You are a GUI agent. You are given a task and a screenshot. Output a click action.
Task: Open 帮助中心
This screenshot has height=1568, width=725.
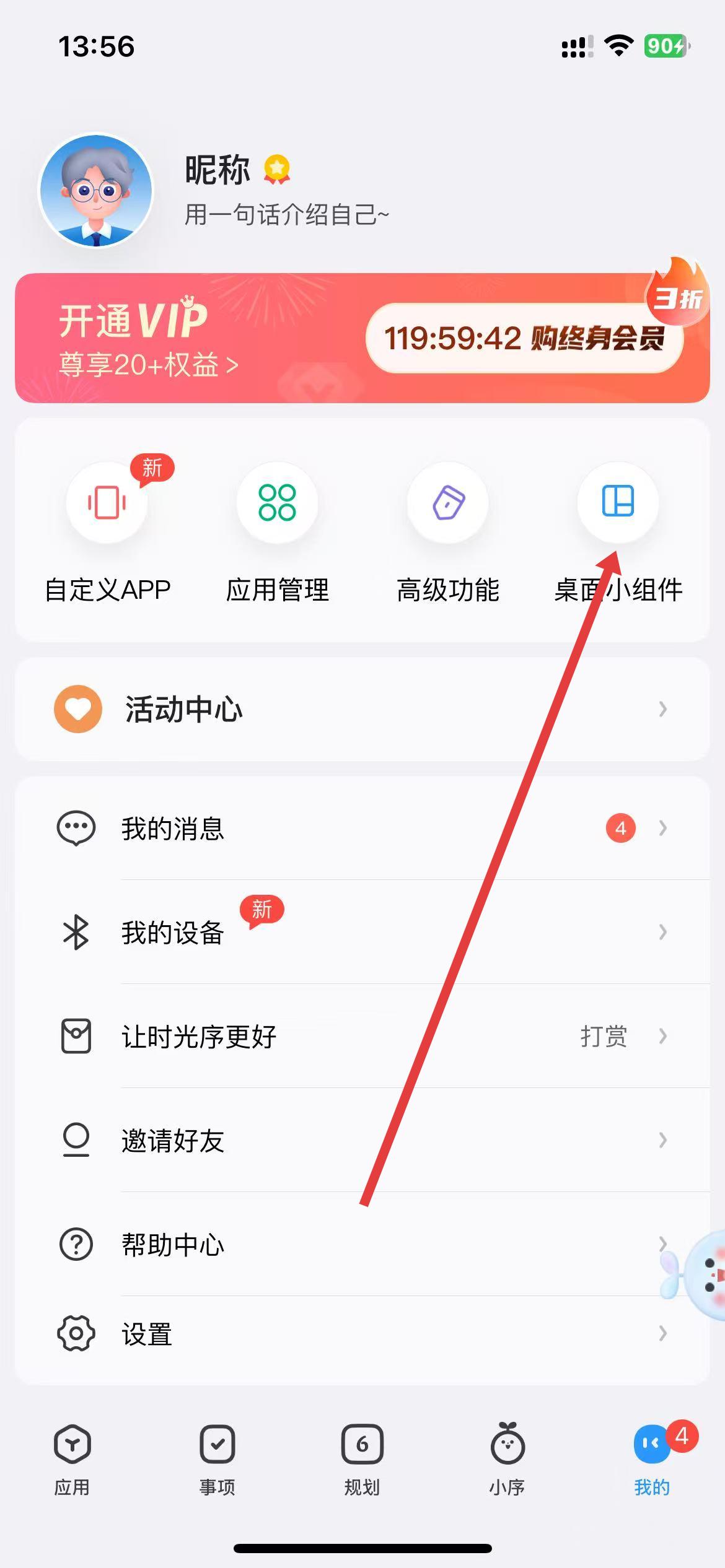click(362, 1244)
